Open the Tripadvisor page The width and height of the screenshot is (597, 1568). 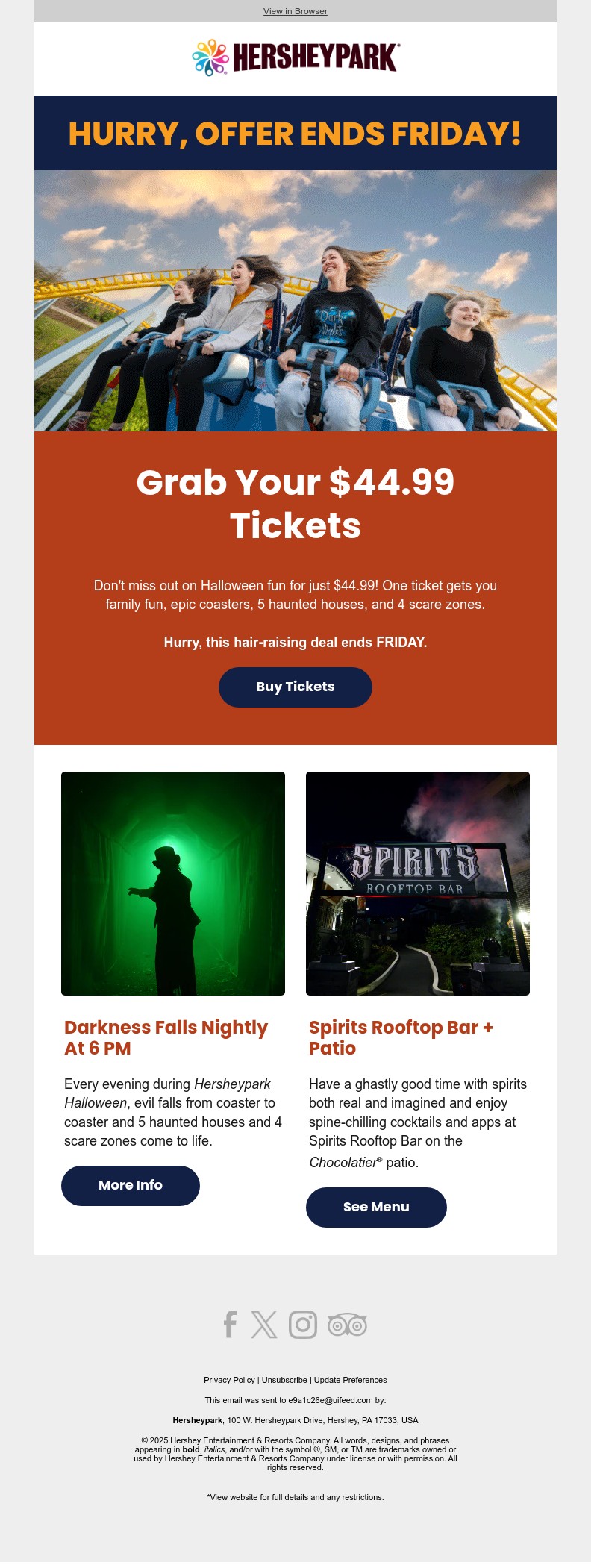347,1325
